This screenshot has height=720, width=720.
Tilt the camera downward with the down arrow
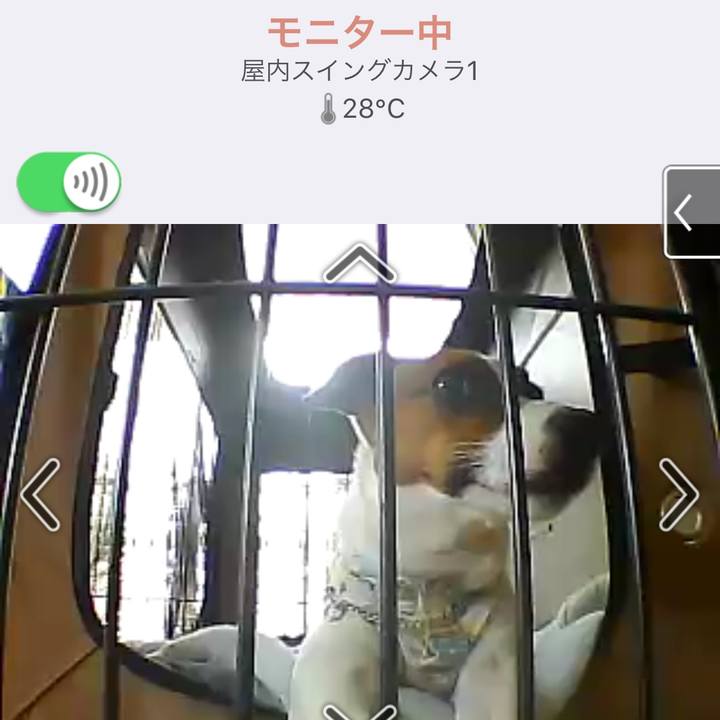[x=360, y=710]
